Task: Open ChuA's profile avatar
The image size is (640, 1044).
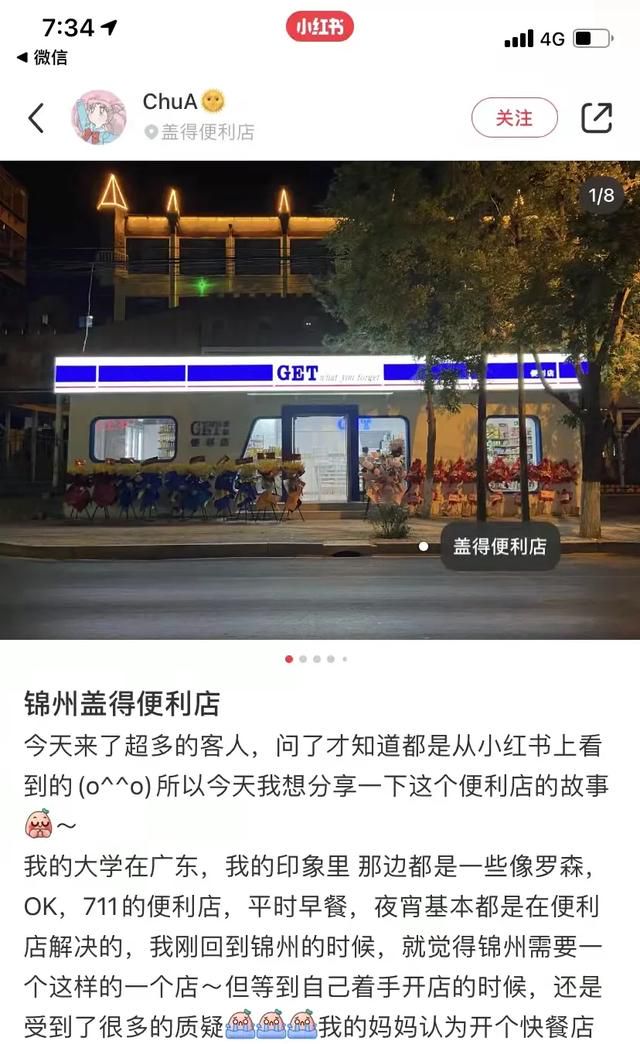Action: [99, 118]
